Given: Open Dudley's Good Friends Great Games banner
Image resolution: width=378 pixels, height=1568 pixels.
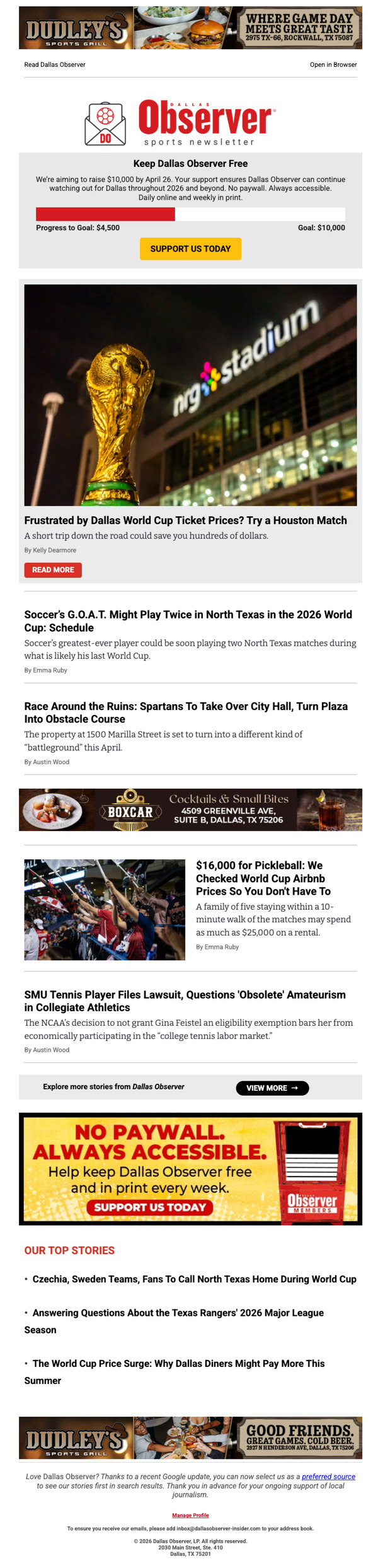Looking at the screenshot, I should (190, 1437).
